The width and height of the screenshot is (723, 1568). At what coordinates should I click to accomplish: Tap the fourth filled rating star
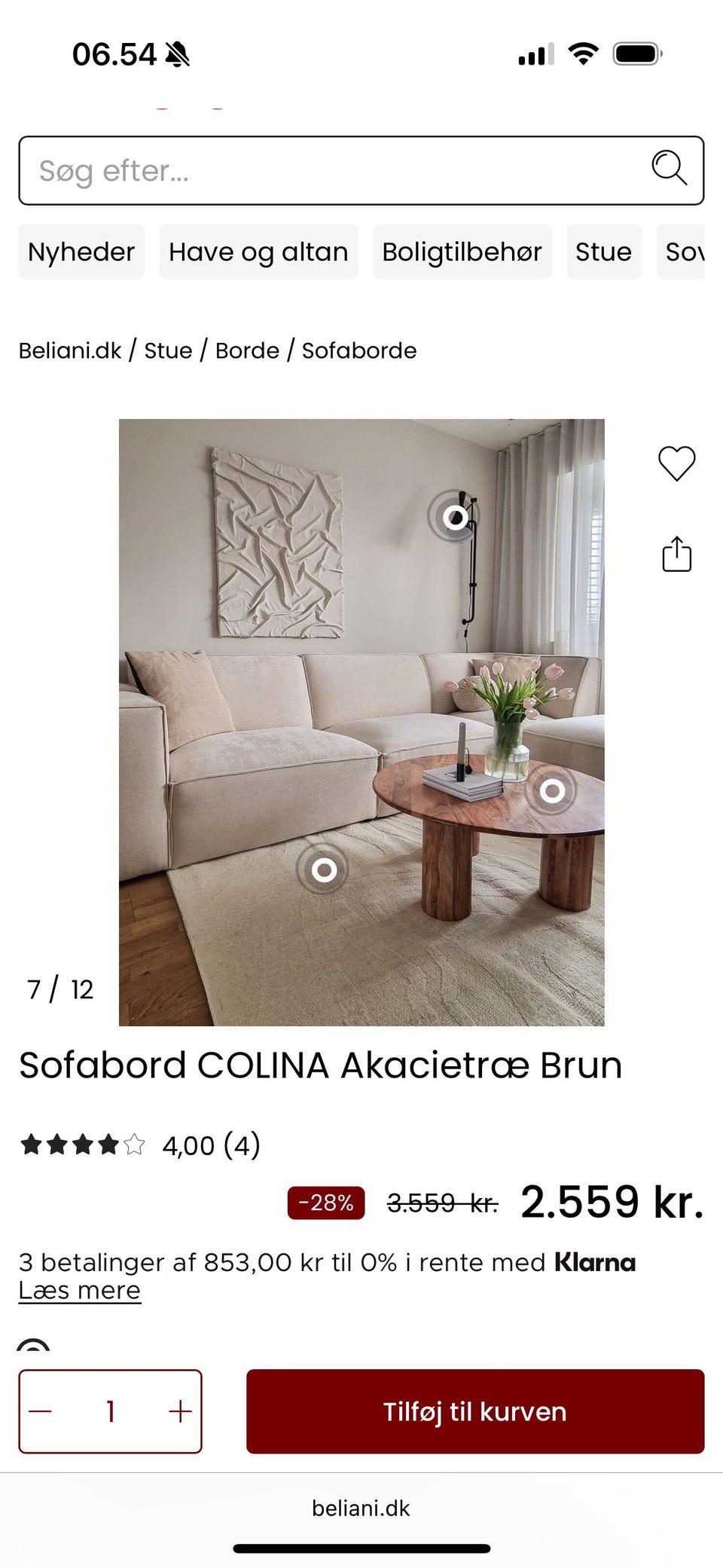click(108, 1145)
